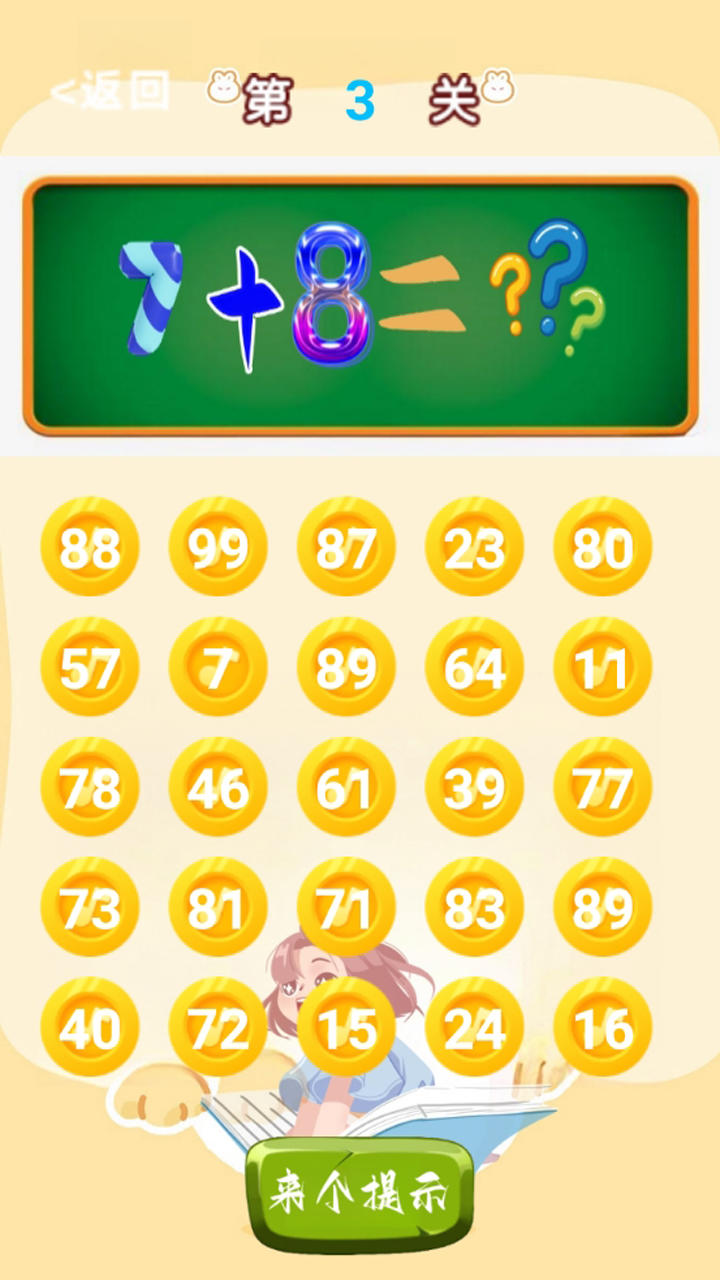The image size is (720, 1280).
Task: Tap the coin labeled 46
Action: 218,787
